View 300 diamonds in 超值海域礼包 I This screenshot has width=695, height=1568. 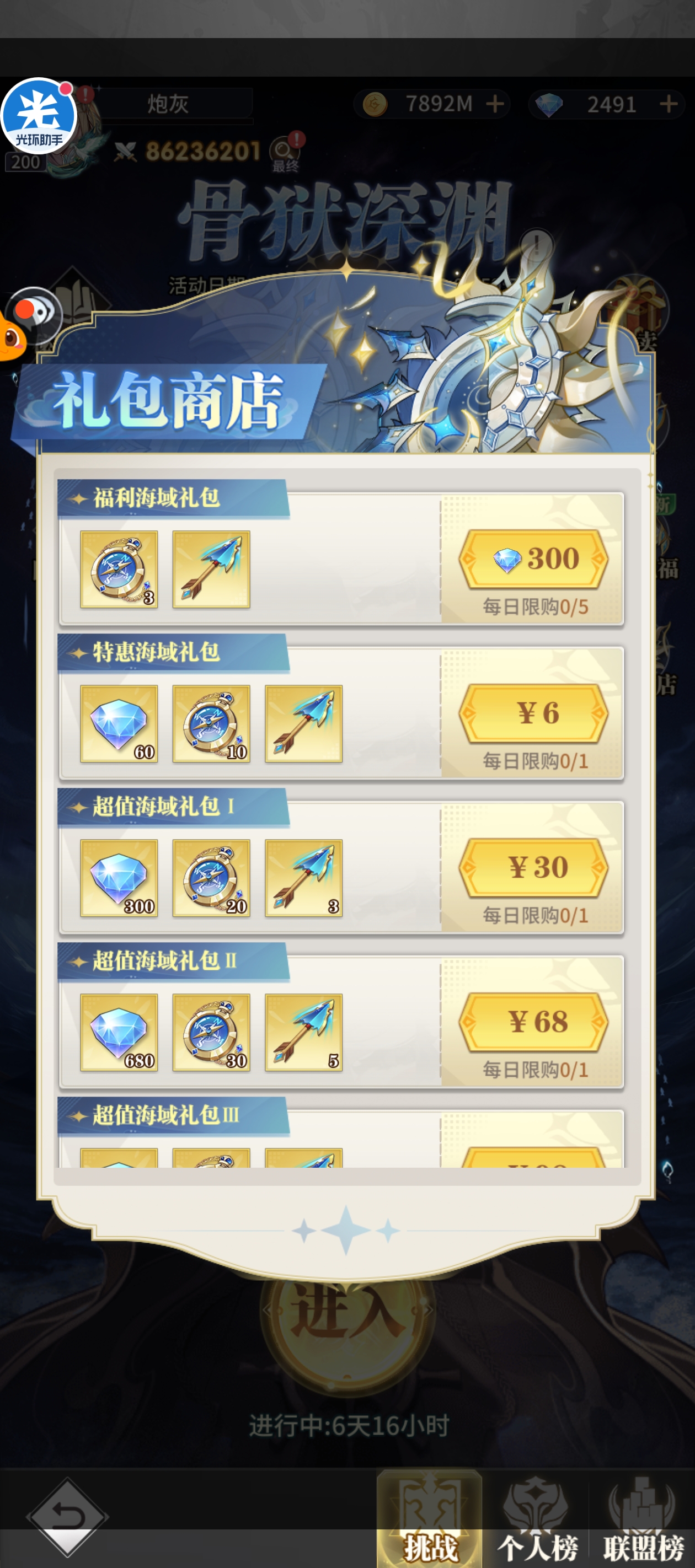(x=119, y=878)
